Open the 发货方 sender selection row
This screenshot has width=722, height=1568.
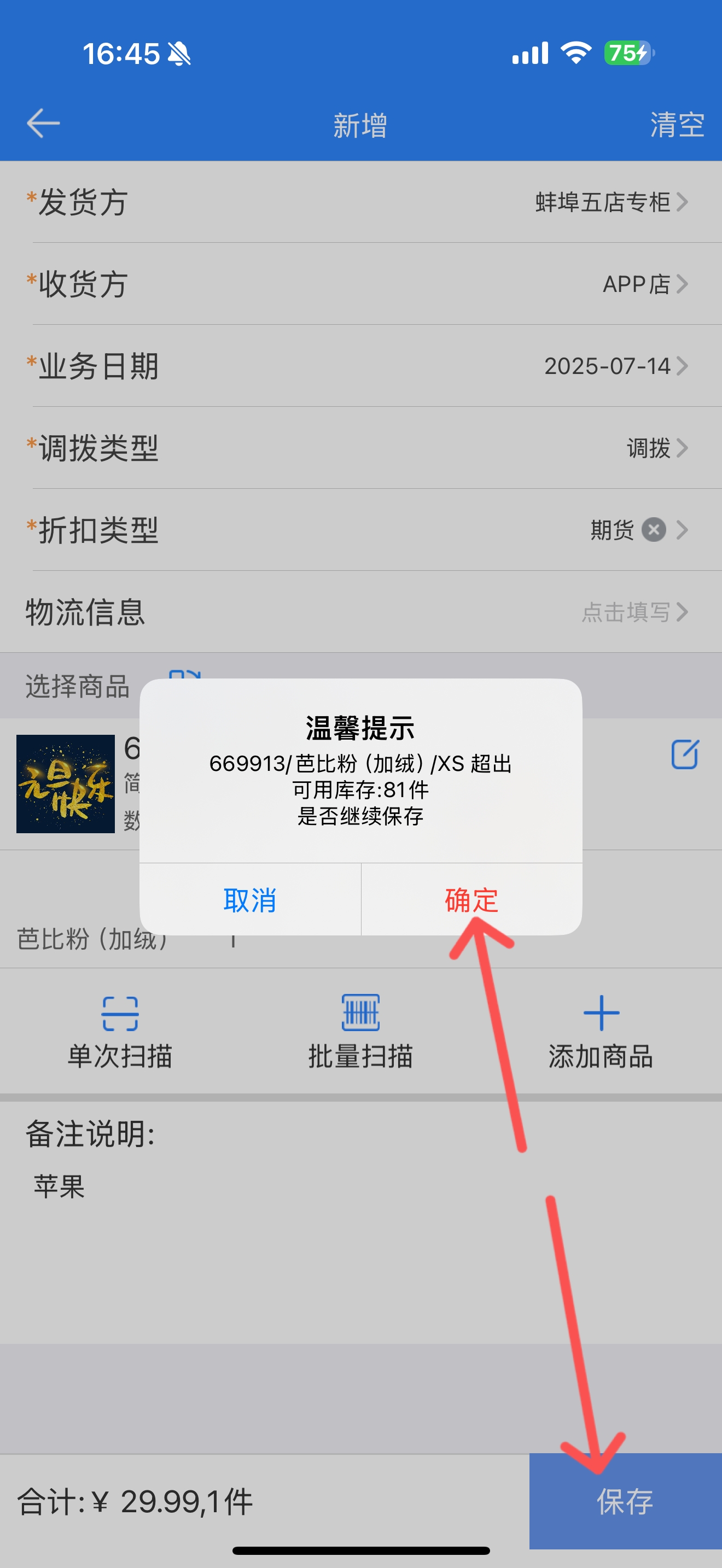[x=361, y=202]
